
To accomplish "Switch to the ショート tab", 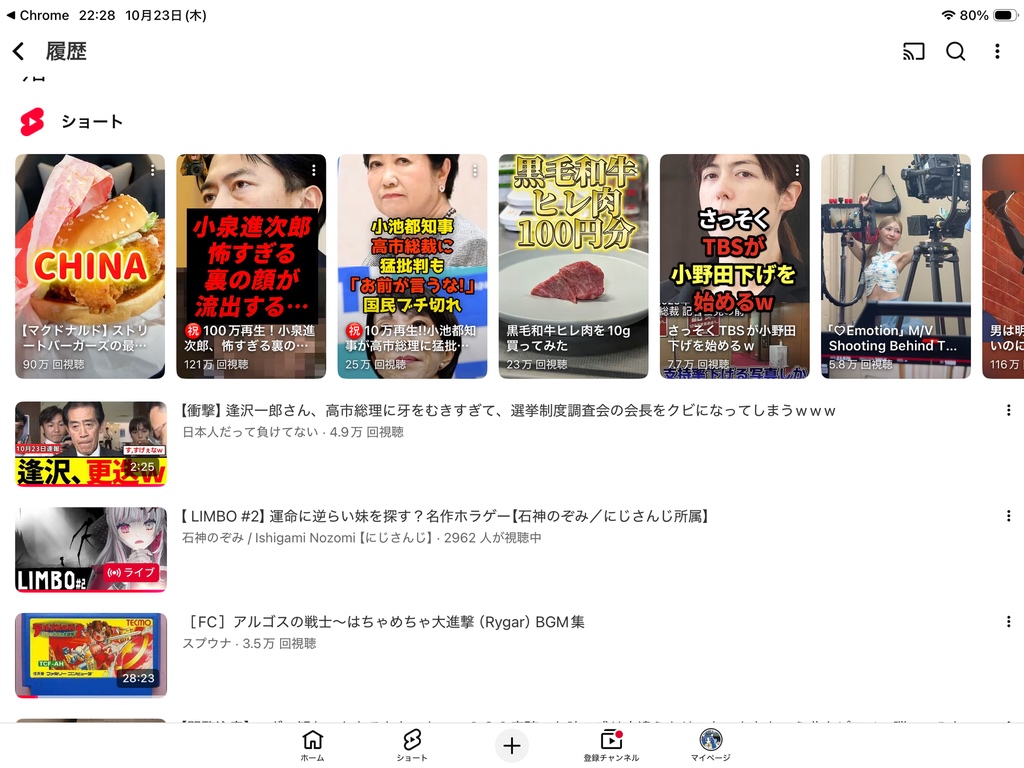I will pos(411,745).
